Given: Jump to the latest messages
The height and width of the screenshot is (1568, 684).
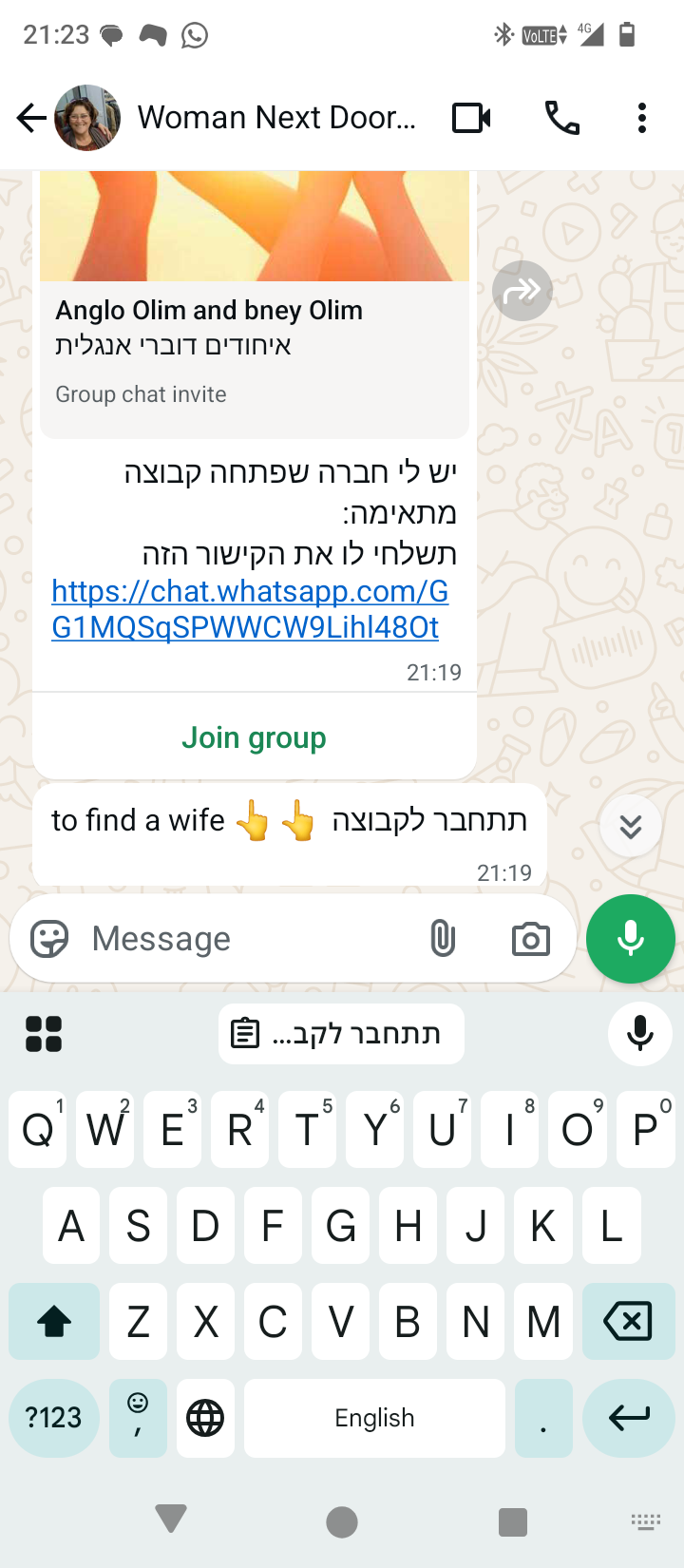Looking at the screenshot, I should pyautogui.click(x=631, y=826).
